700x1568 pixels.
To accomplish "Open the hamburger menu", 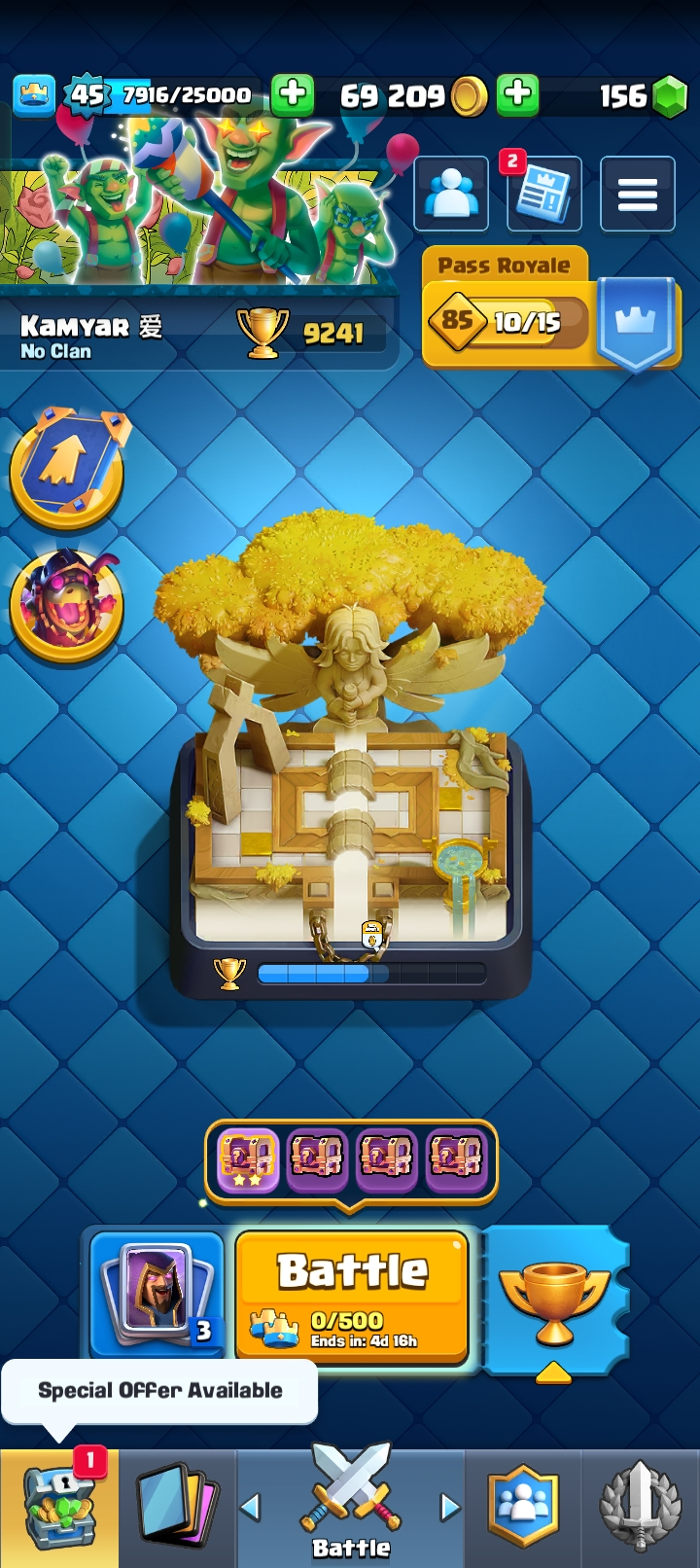I will 637,194.
